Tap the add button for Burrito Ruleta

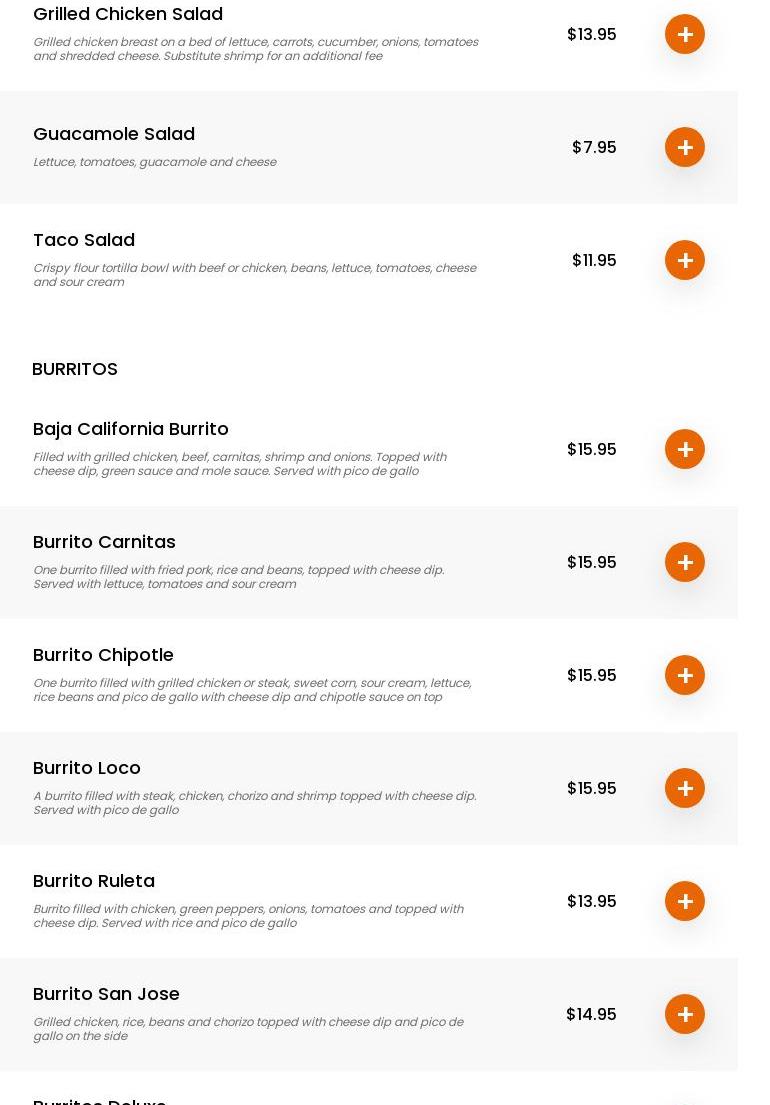tap(685, 901)
